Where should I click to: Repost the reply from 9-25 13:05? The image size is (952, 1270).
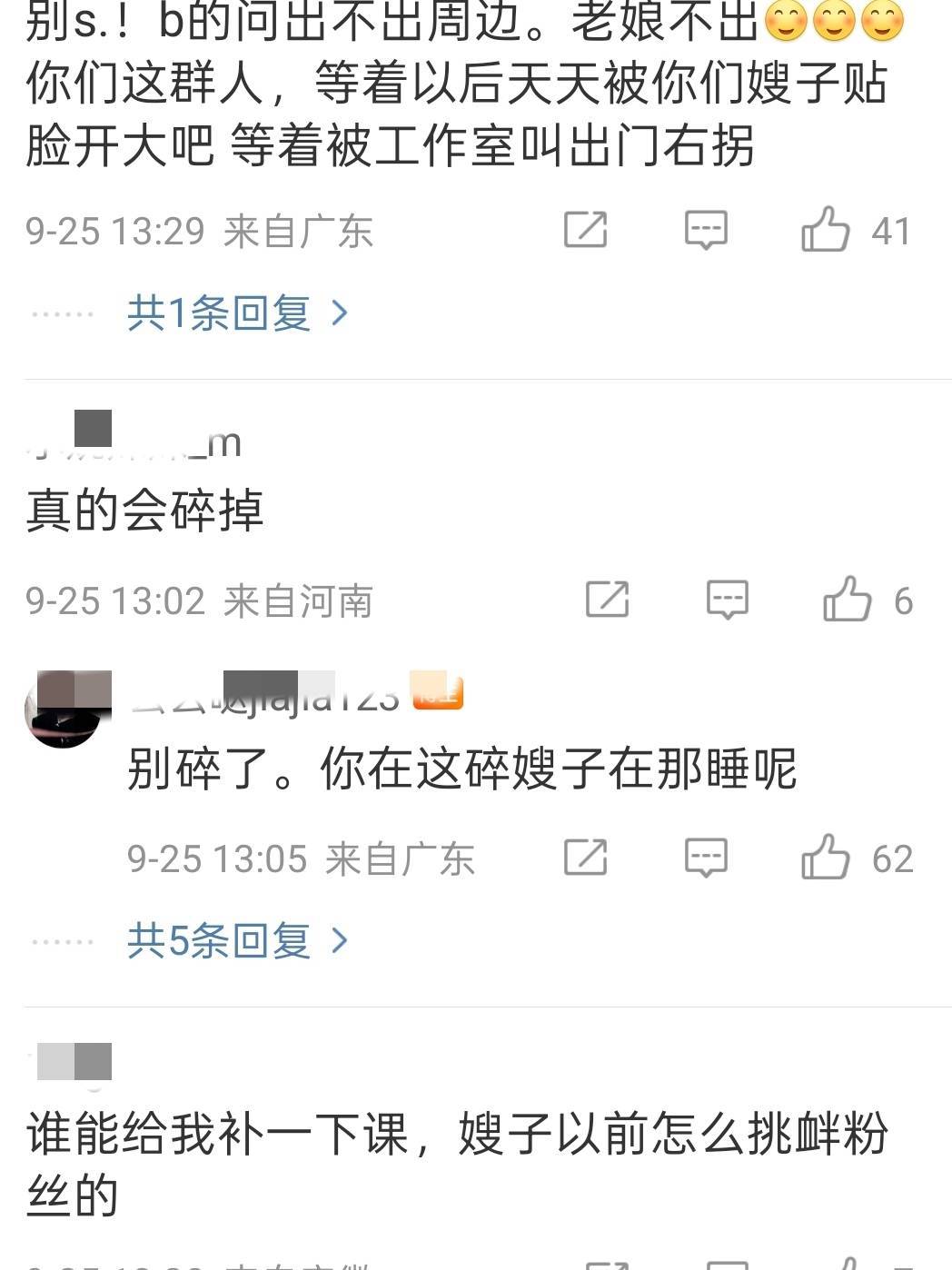585,858
